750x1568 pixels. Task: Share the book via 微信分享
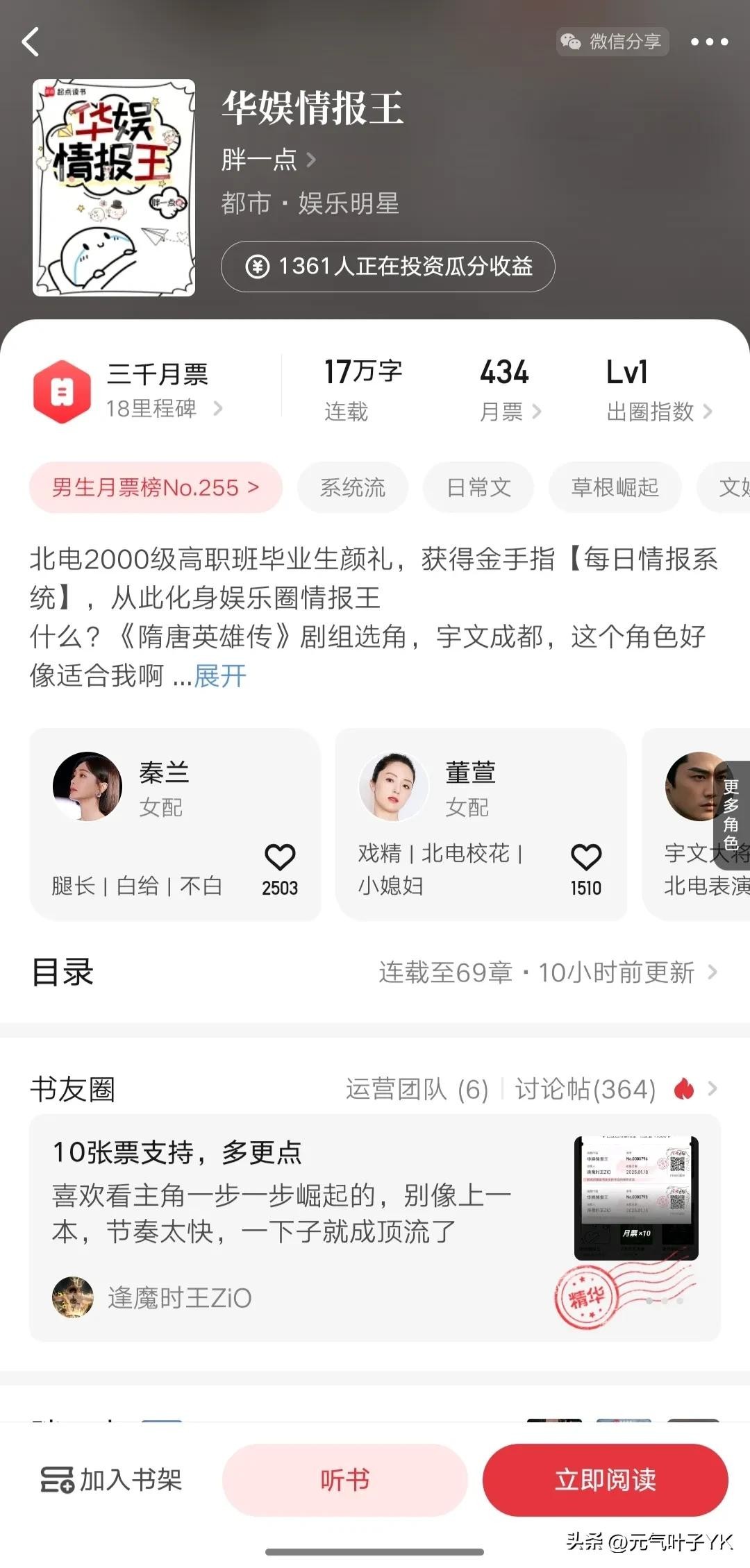[612, 42]
